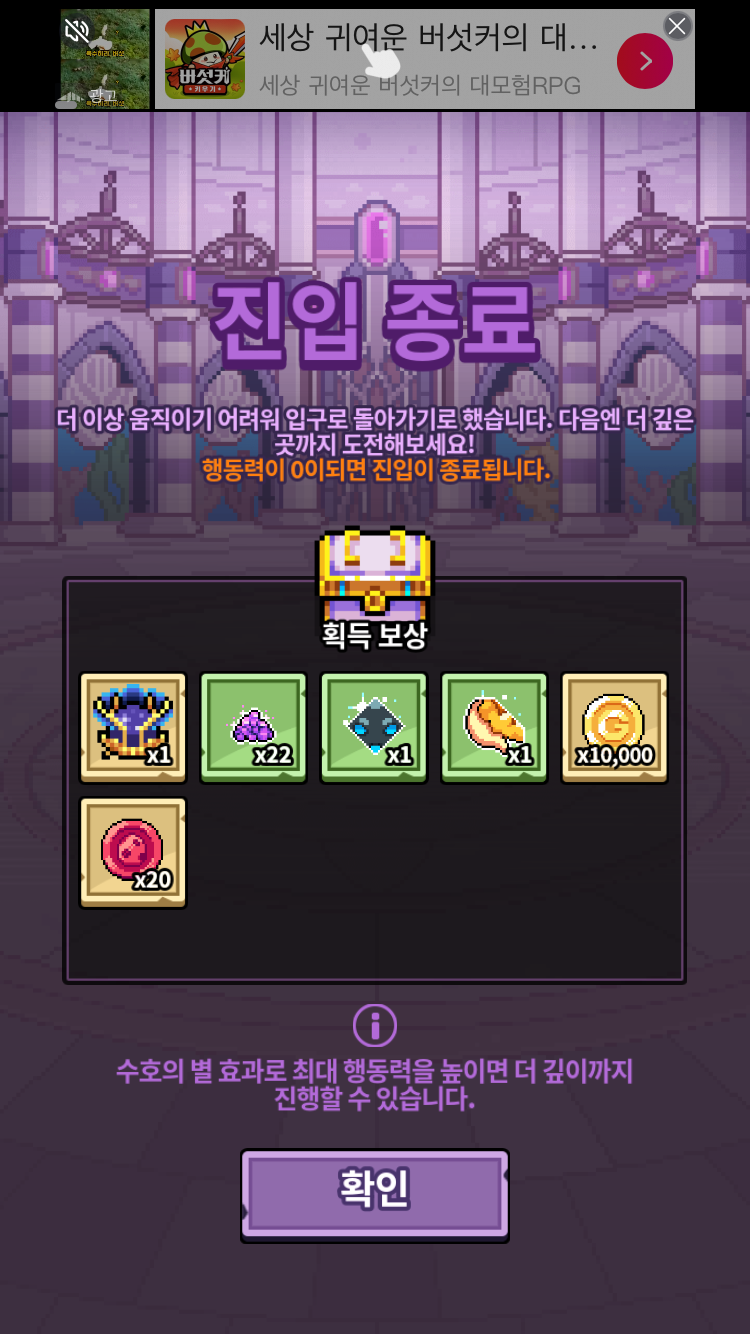Tap the info icon above the tip
Image resolution: width=750 pixels, height=1334 pixels.
375,1025
